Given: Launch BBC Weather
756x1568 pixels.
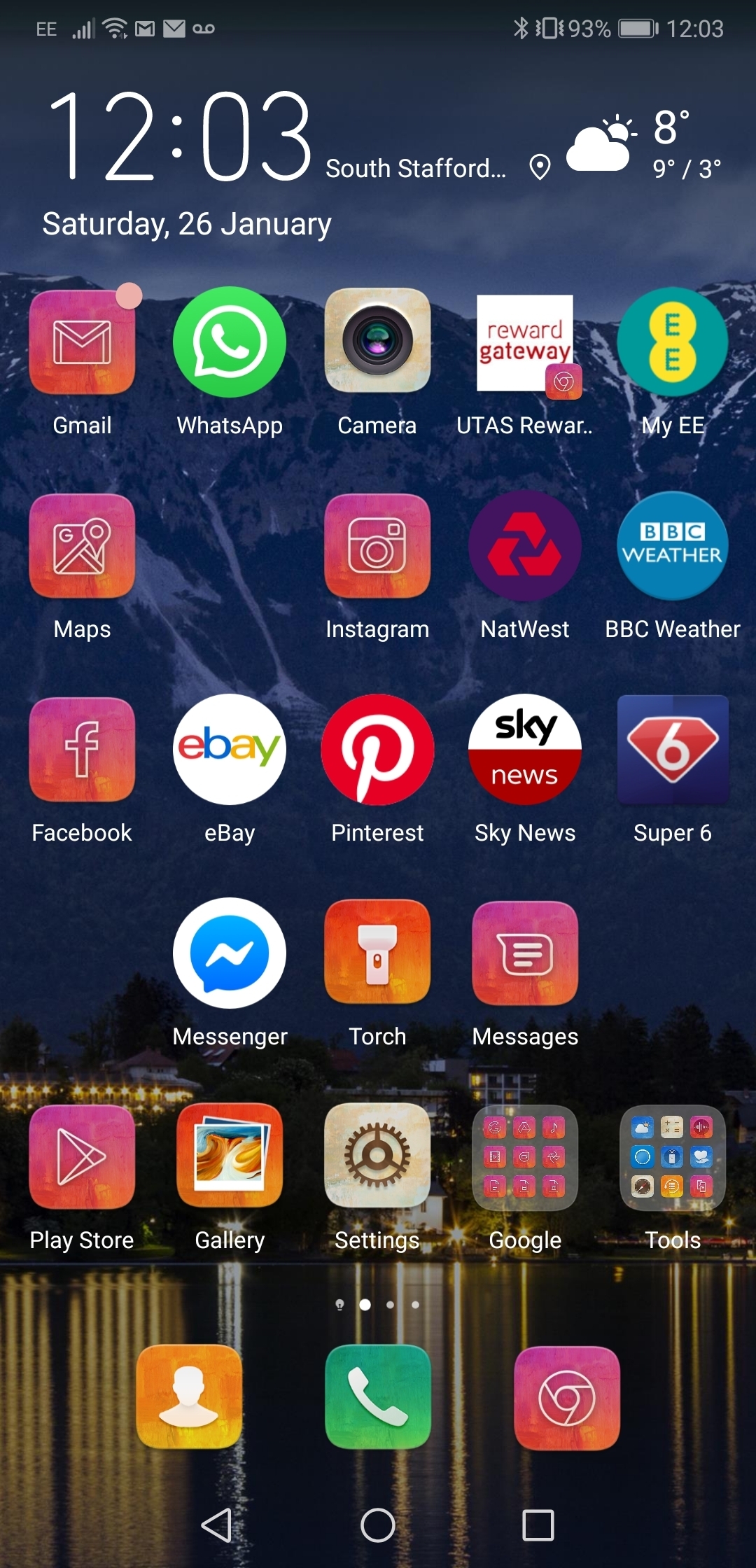Looking at the screenshot, I should [x=671, y=546].
